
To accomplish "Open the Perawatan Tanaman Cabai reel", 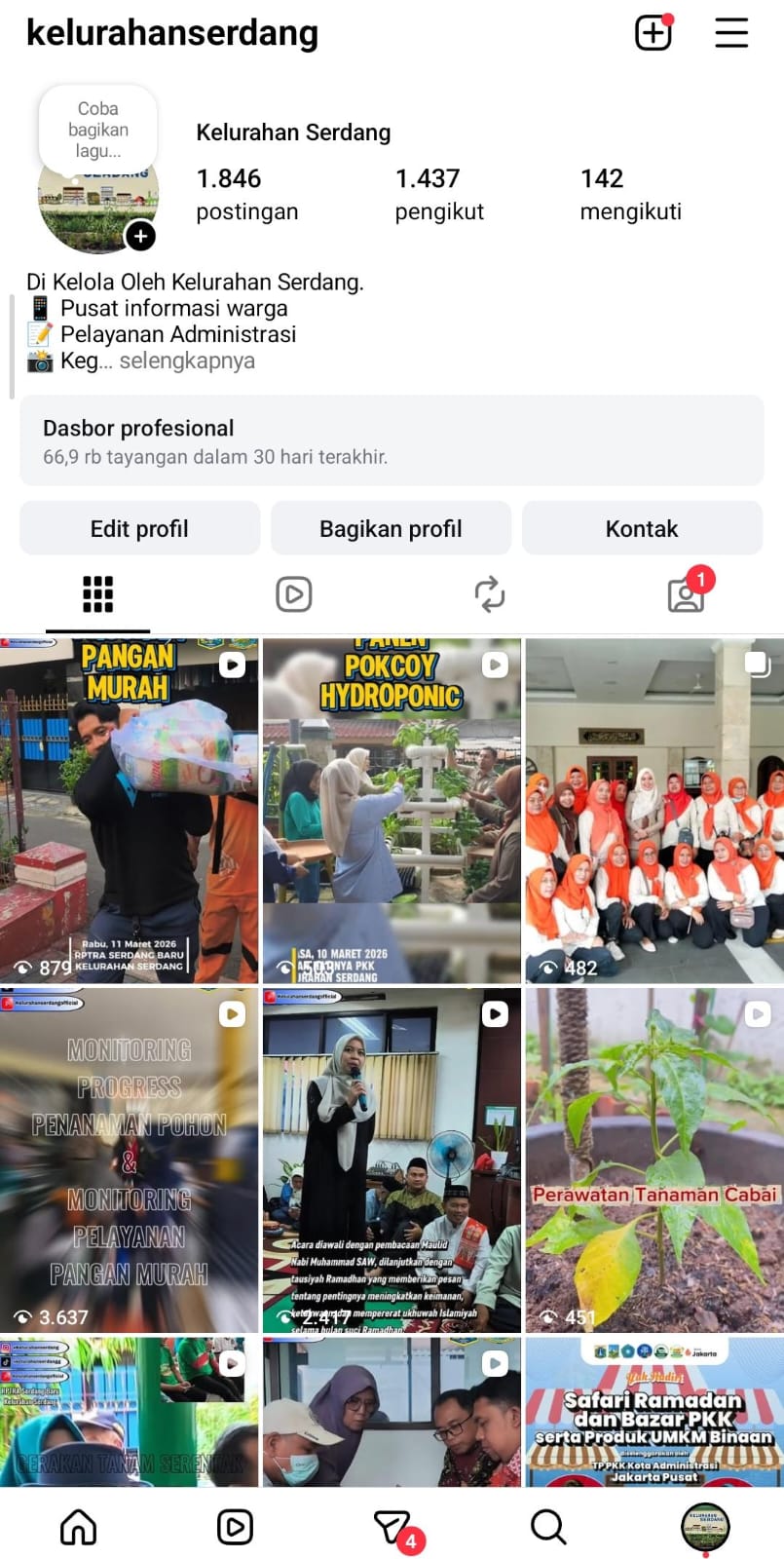I will 653,1160.
